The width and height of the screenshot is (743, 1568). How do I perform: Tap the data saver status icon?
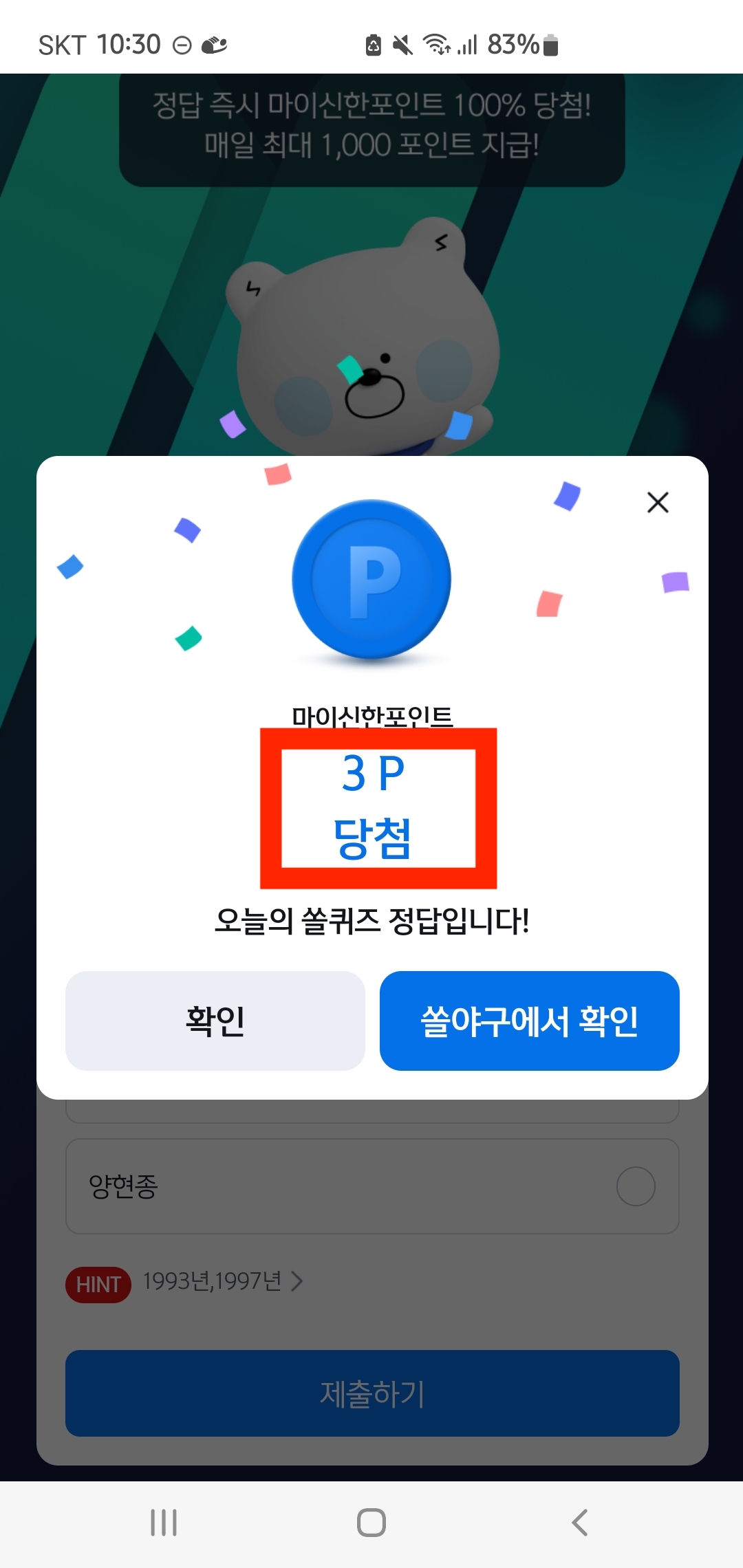coord(374,45)
